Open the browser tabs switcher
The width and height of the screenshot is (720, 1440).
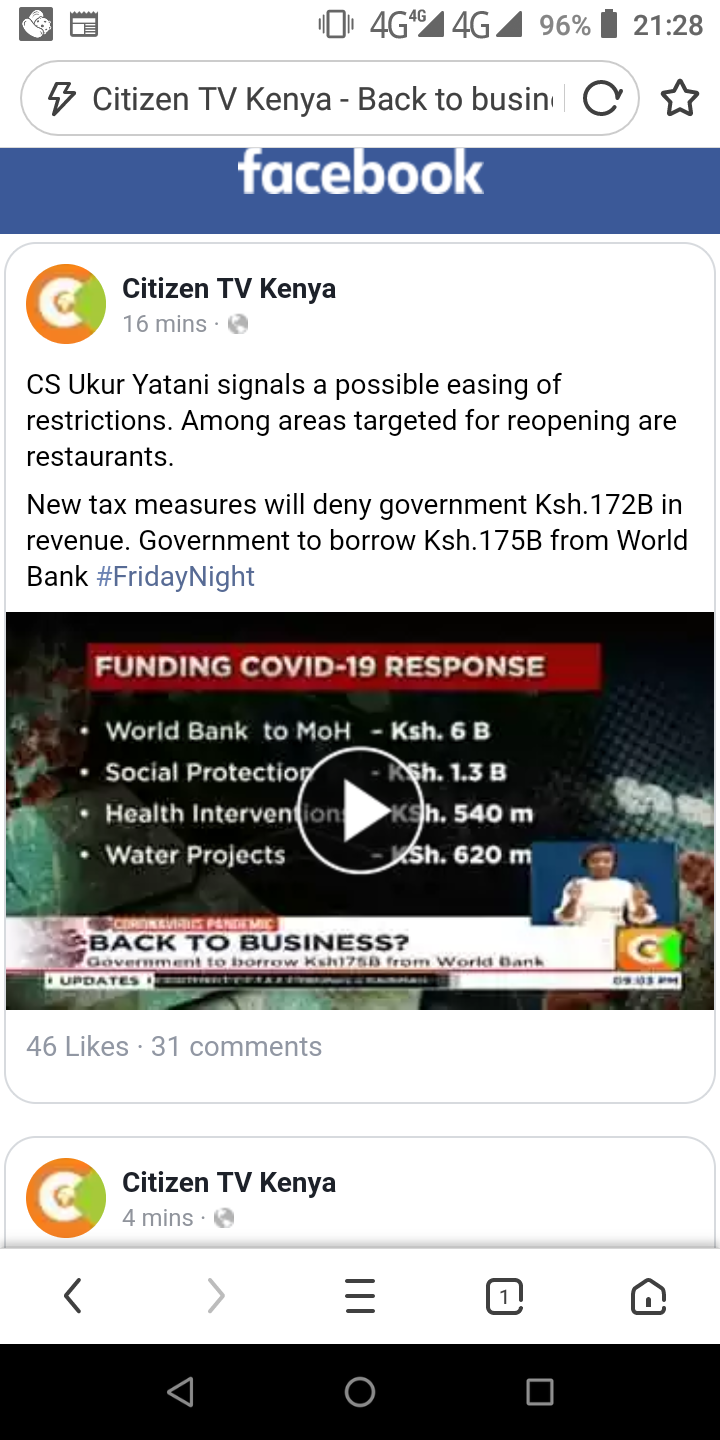point(504,1297)
